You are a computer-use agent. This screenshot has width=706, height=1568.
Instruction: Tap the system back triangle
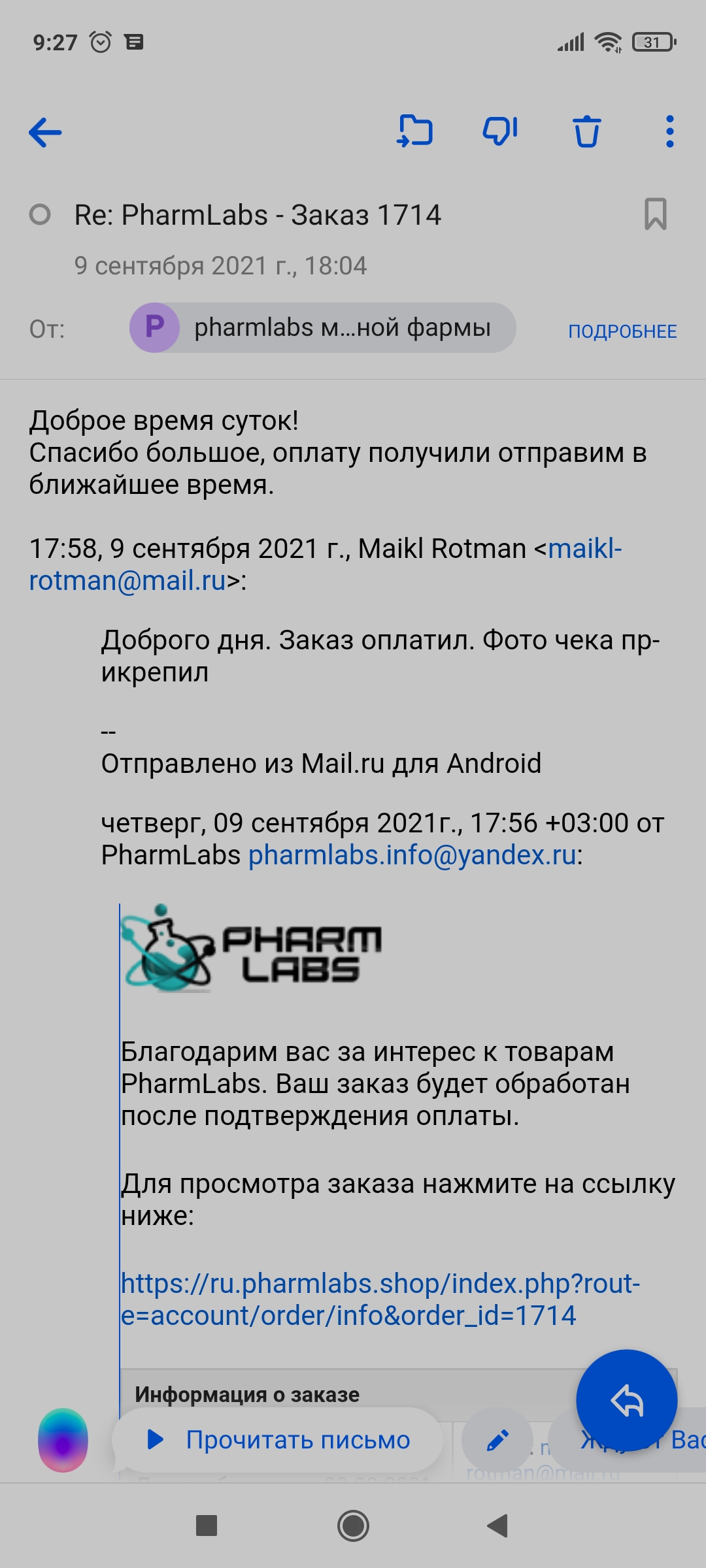point(498,1526)
